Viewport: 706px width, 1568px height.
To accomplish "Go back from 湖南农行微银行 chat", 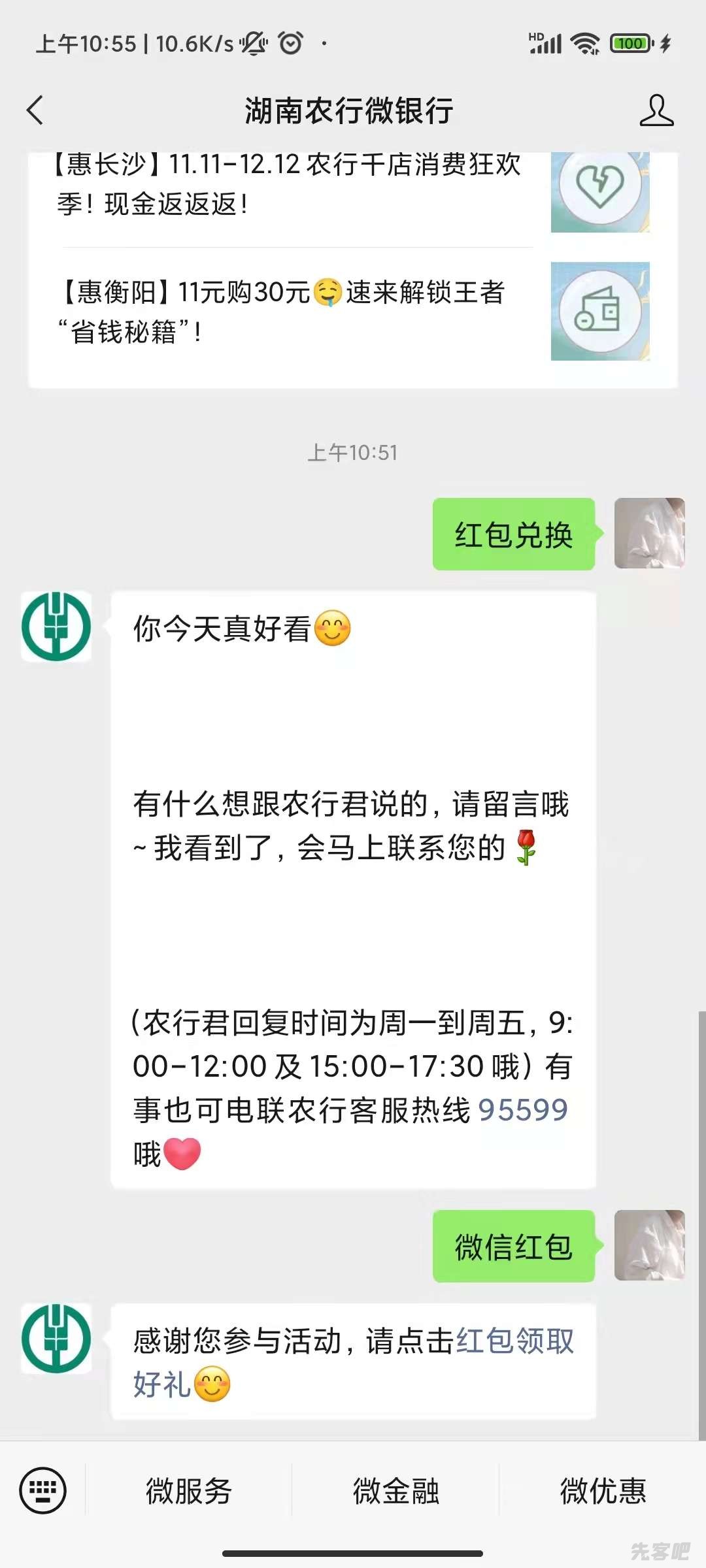I will click(x=36, y=110).
